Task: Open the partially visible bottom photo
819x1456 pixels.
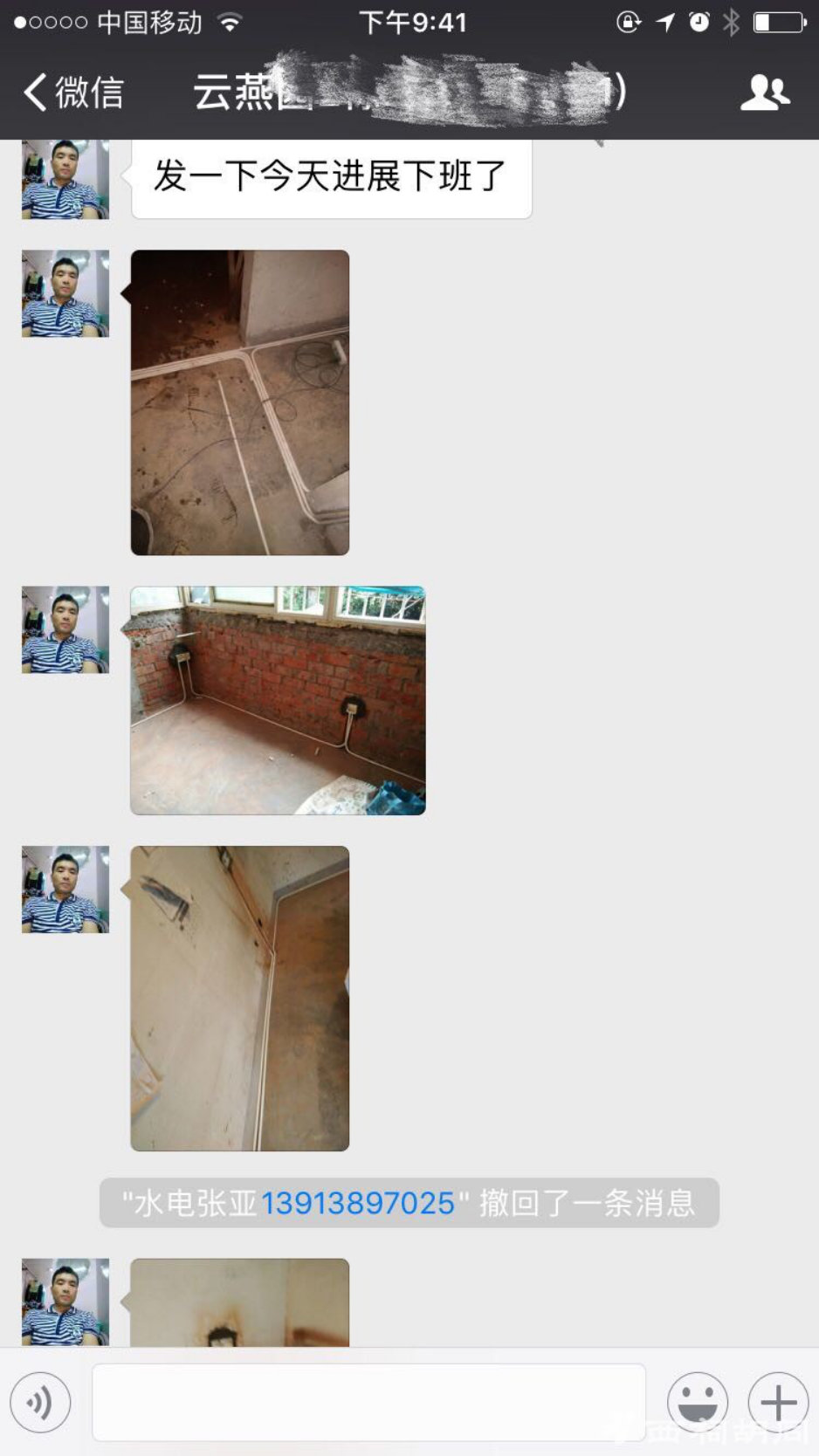Action: coord(240,1301)
